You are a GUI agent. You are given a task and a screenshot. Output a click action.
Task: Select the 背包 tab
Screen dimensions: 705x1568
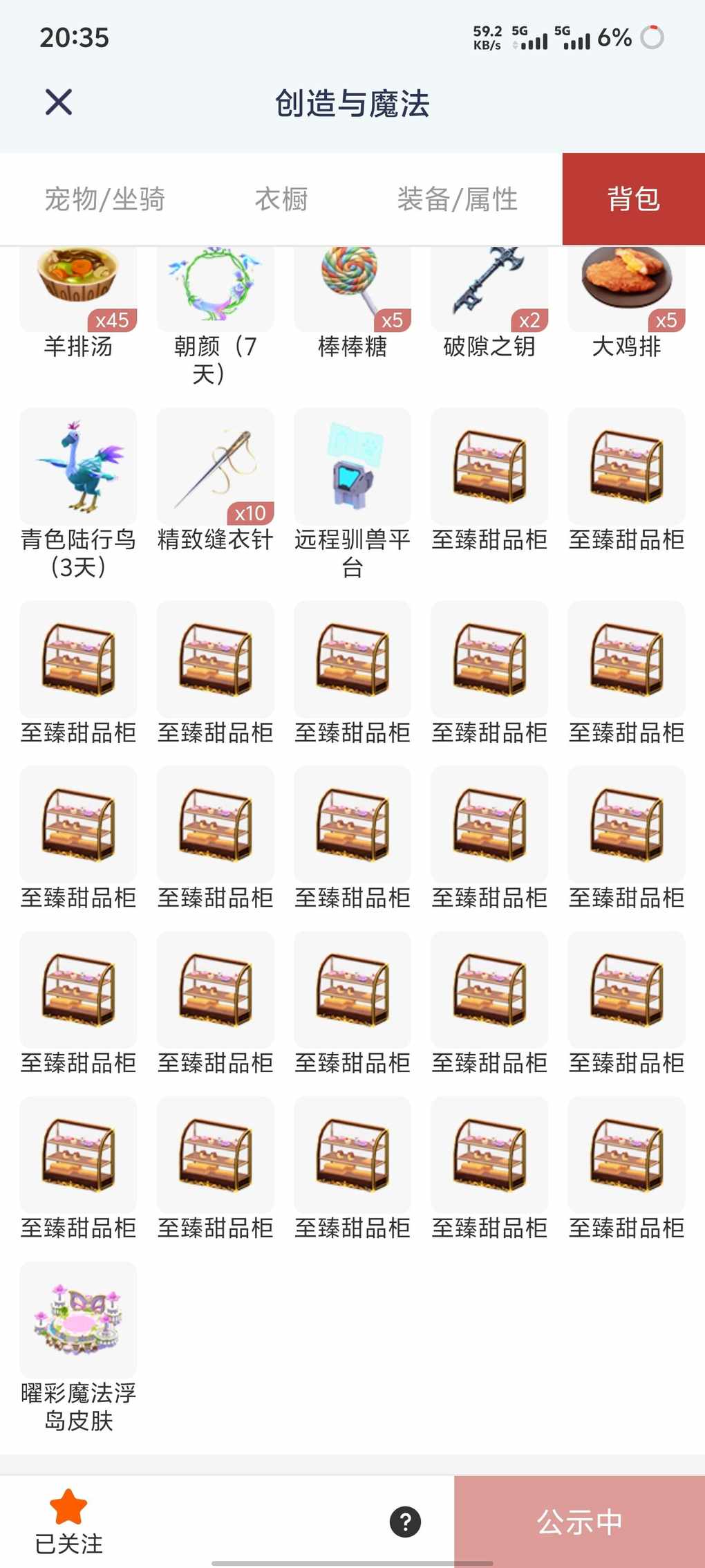click(x=633, y=199)
